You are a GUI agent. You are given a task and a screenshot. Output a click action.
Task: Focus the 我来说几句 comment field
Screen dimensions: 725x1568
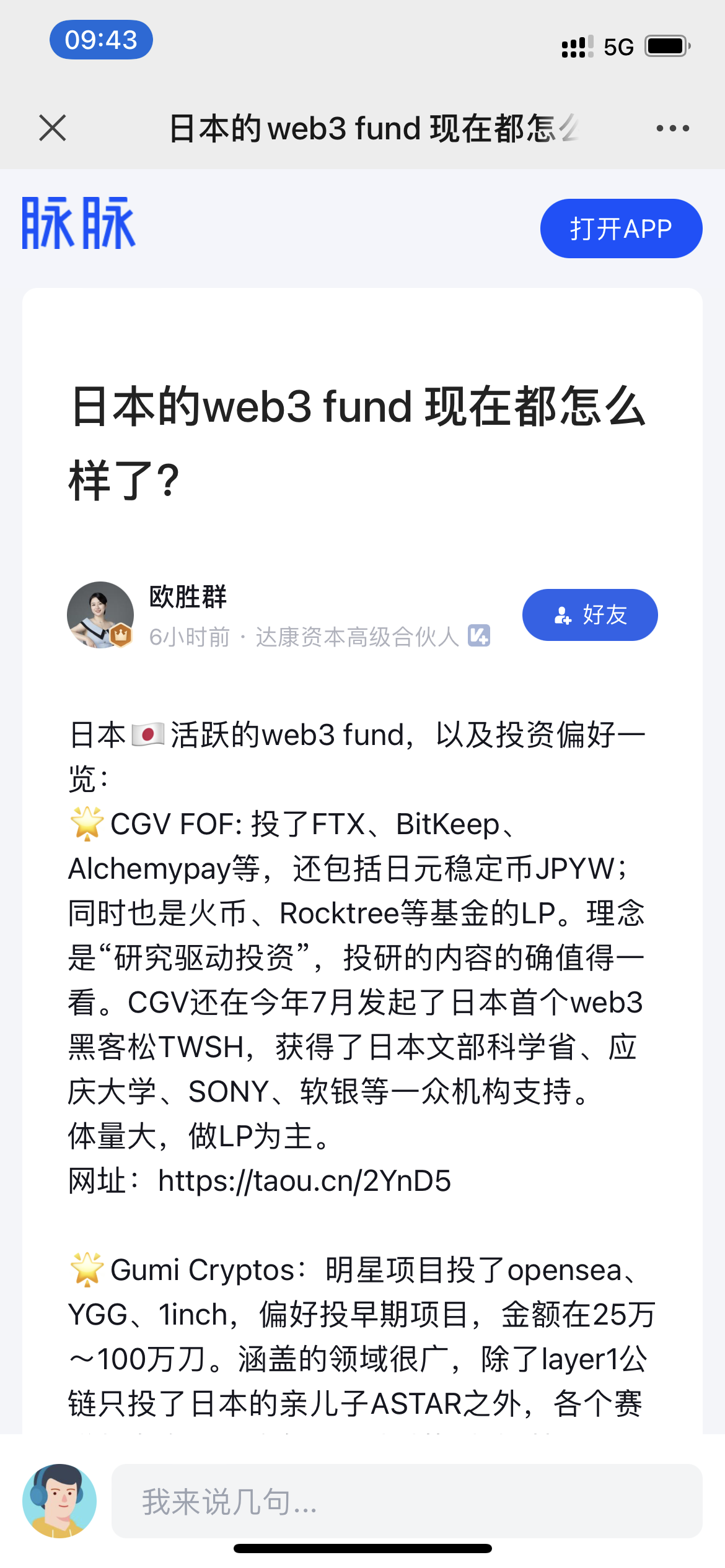[x=406, y=1501]
